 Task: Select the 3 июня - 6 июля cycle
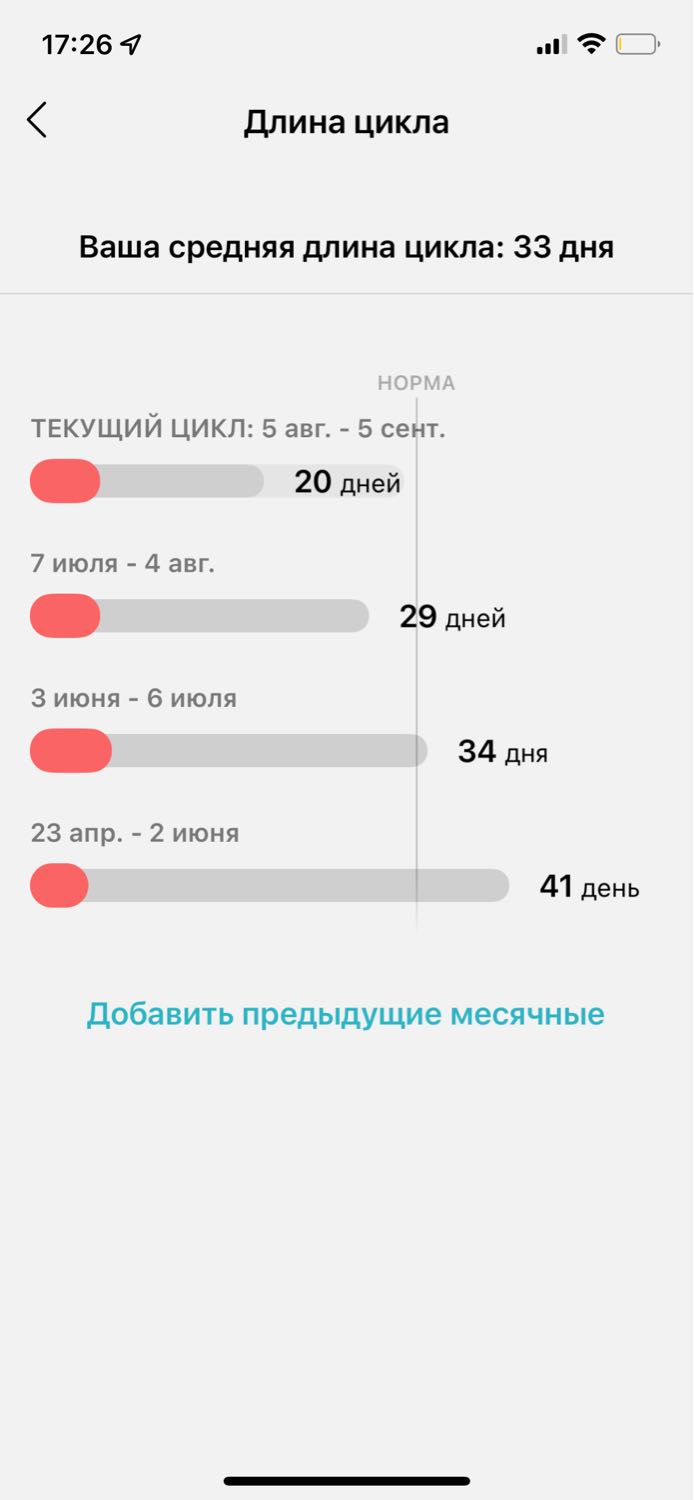pyautogui.click(x=347, y=729)
